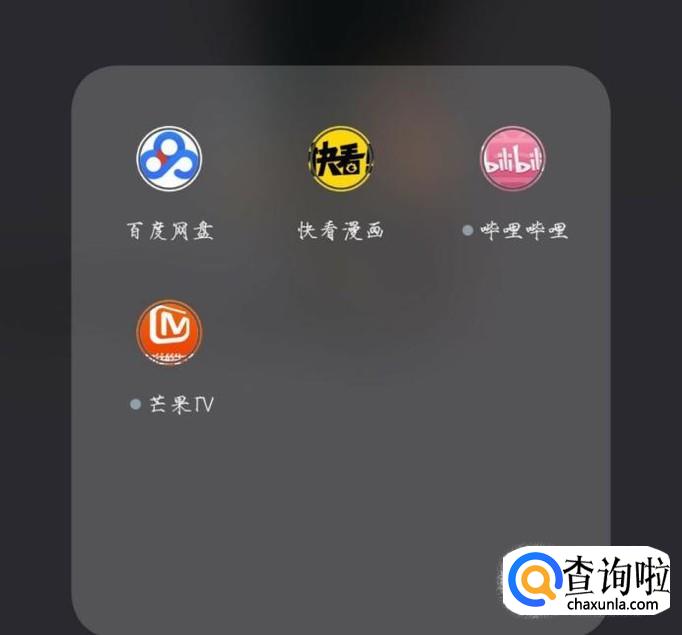Open the 哔哩哔哩 app

click(512, 159)
